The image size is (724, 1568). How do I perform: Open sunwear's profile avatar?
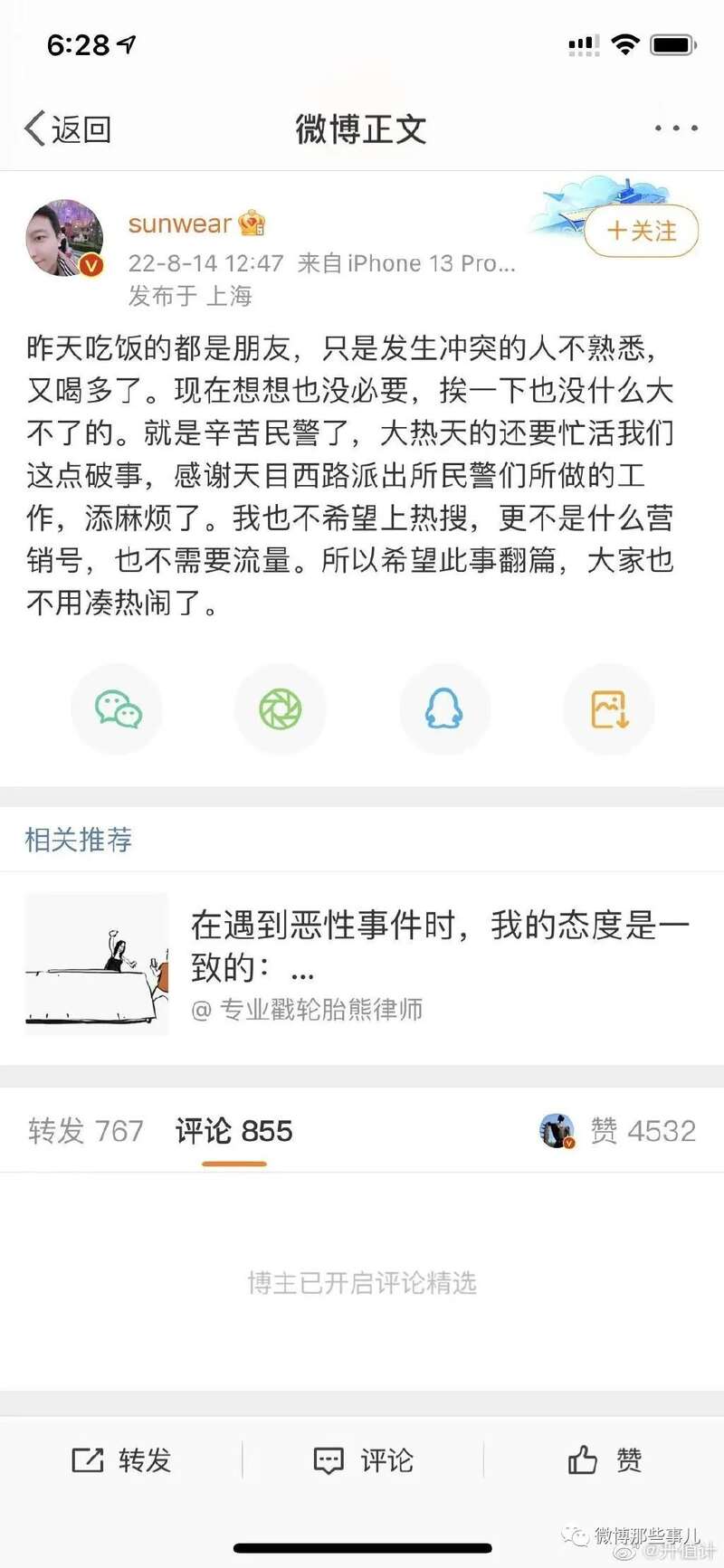[64, 238]
